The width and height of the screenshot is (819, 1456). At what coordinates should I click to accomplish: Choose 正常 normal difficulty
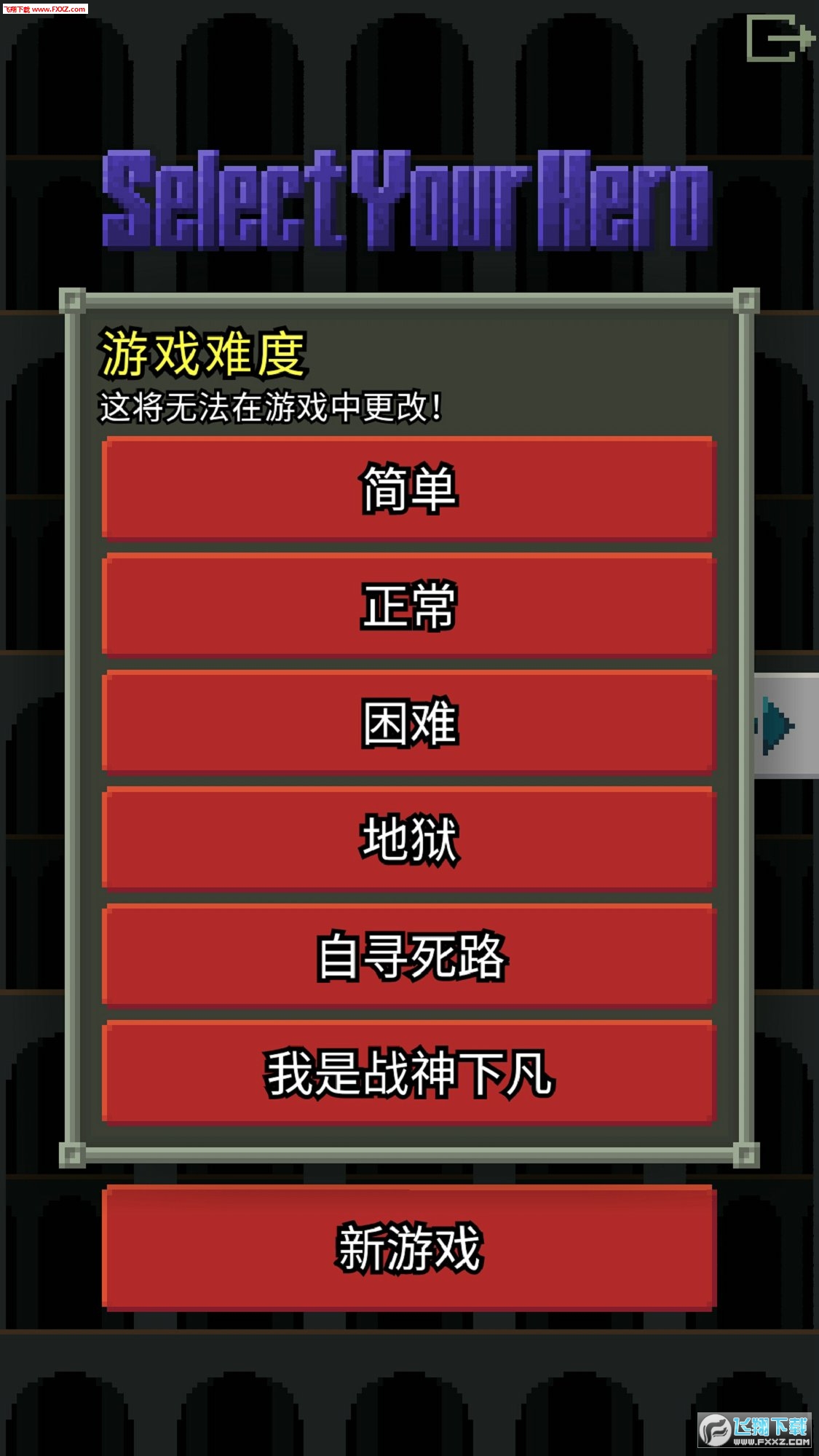[409, 605]
